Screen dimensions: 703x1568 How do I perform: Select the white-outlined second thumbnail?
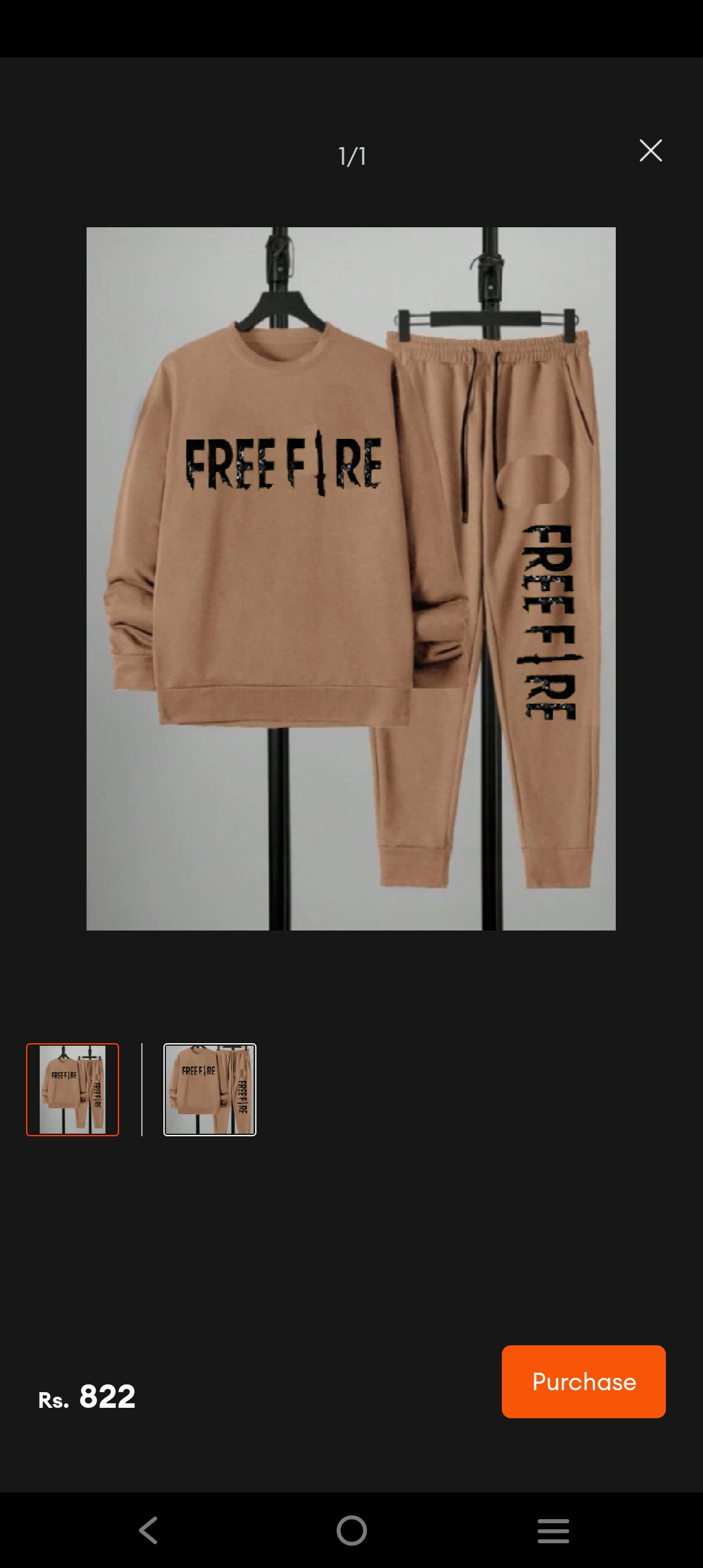click(x=210, y=1089)
